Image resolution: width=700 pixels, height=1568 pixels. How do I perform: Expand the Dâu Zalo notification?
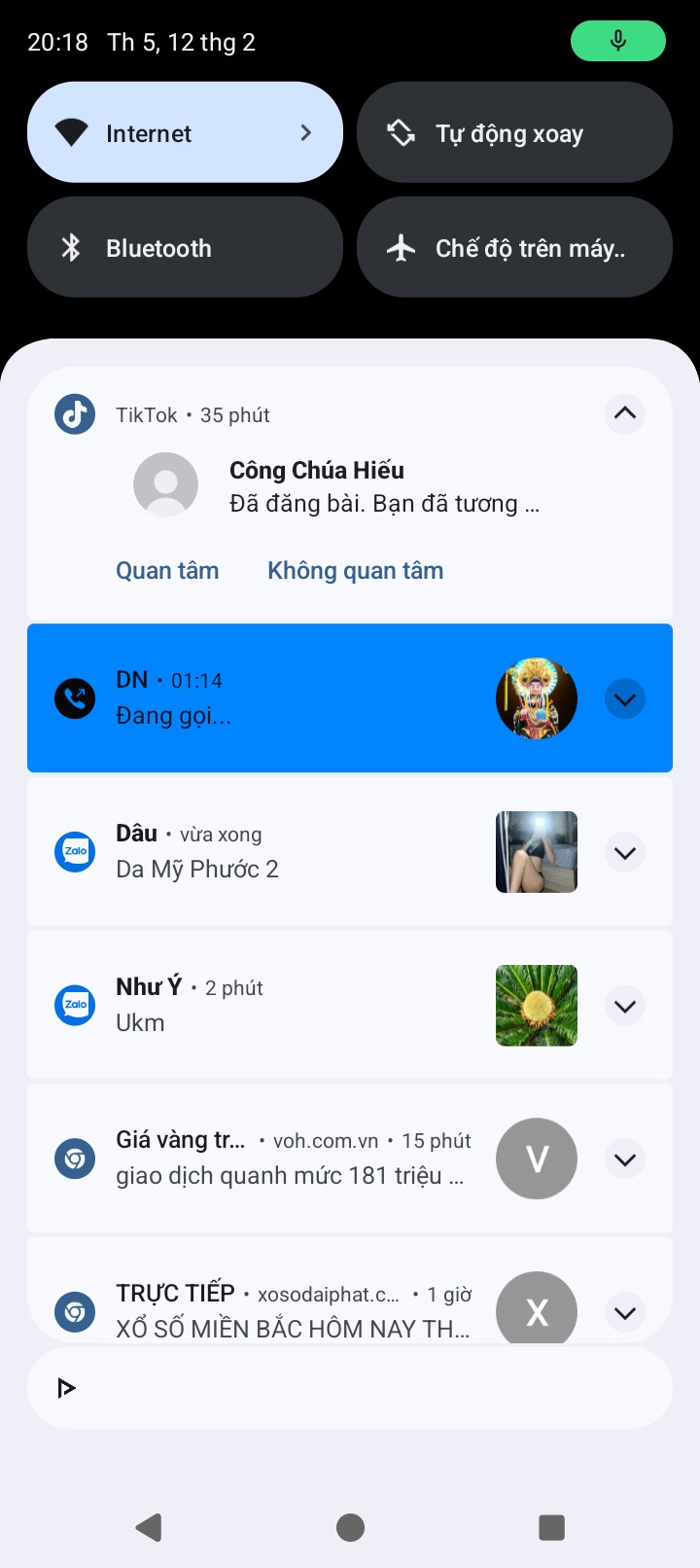[x=625, y=852]
